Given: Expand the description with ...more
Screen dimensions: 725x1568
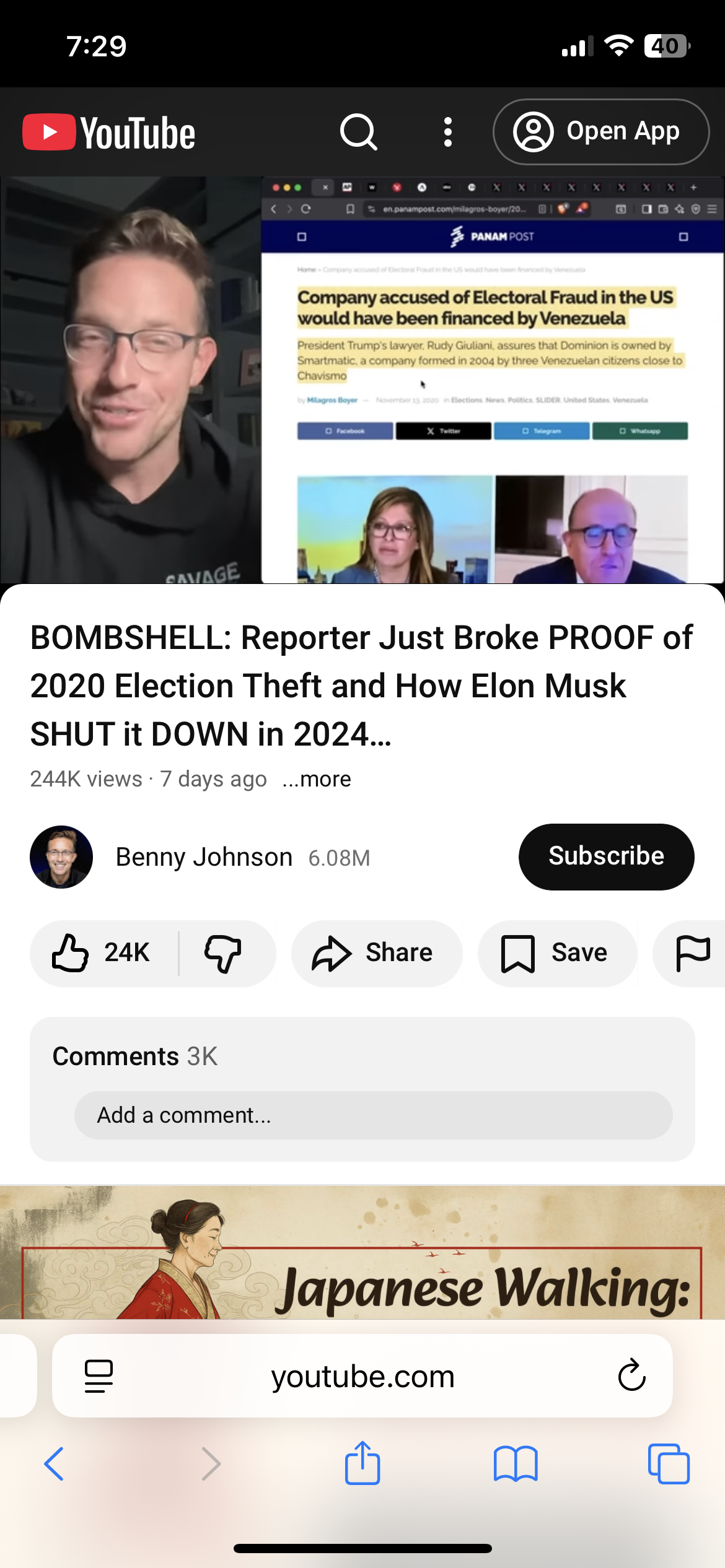Looking at the screenshot, I should 317,779.
